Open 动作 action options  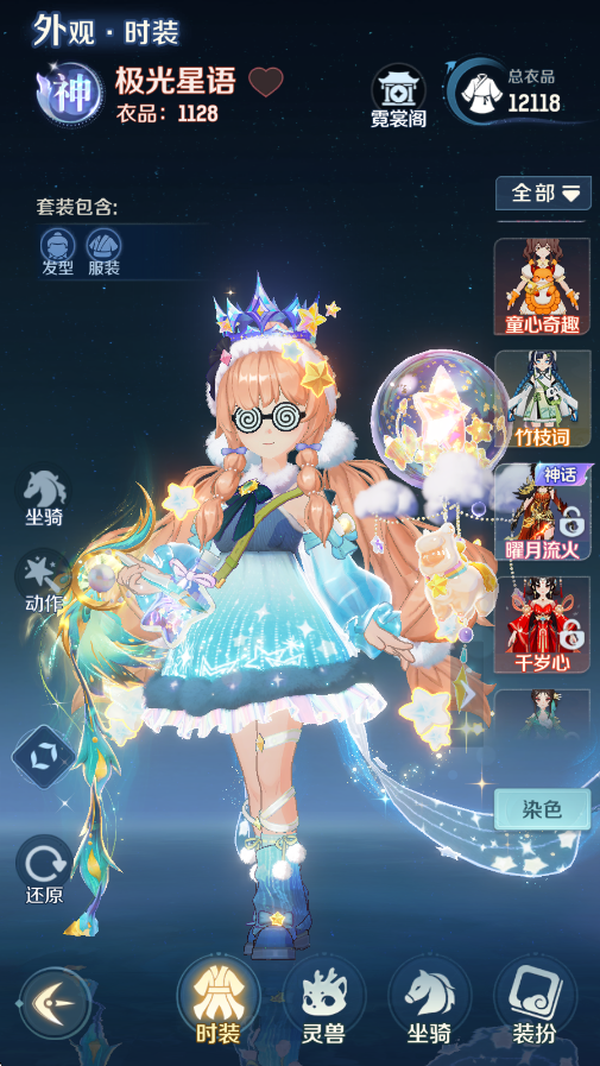[x=44, y=583]
